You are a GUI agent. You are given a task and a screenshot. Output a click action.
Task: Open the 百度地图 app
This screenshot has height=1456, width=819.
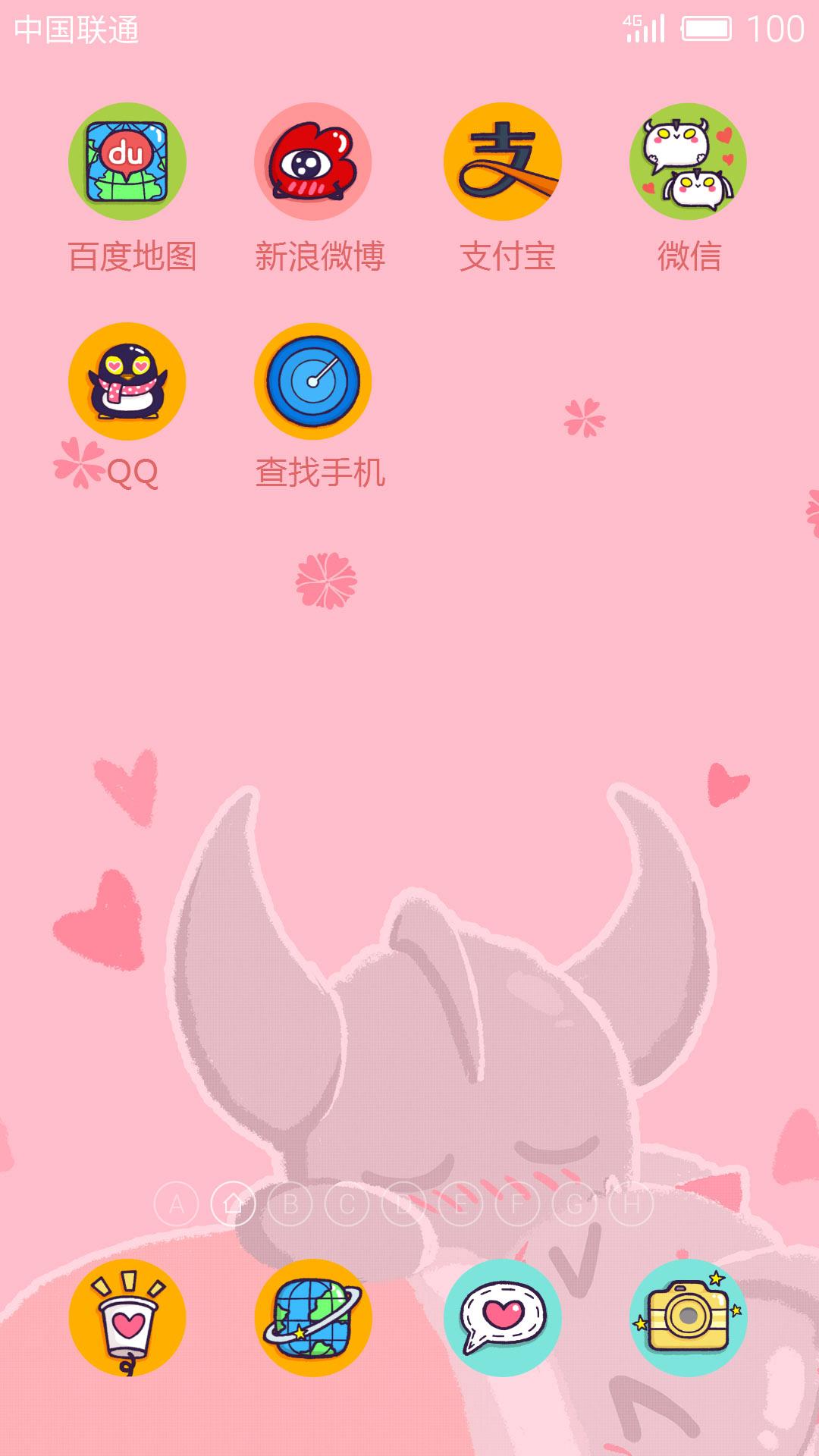click(127, 162)
